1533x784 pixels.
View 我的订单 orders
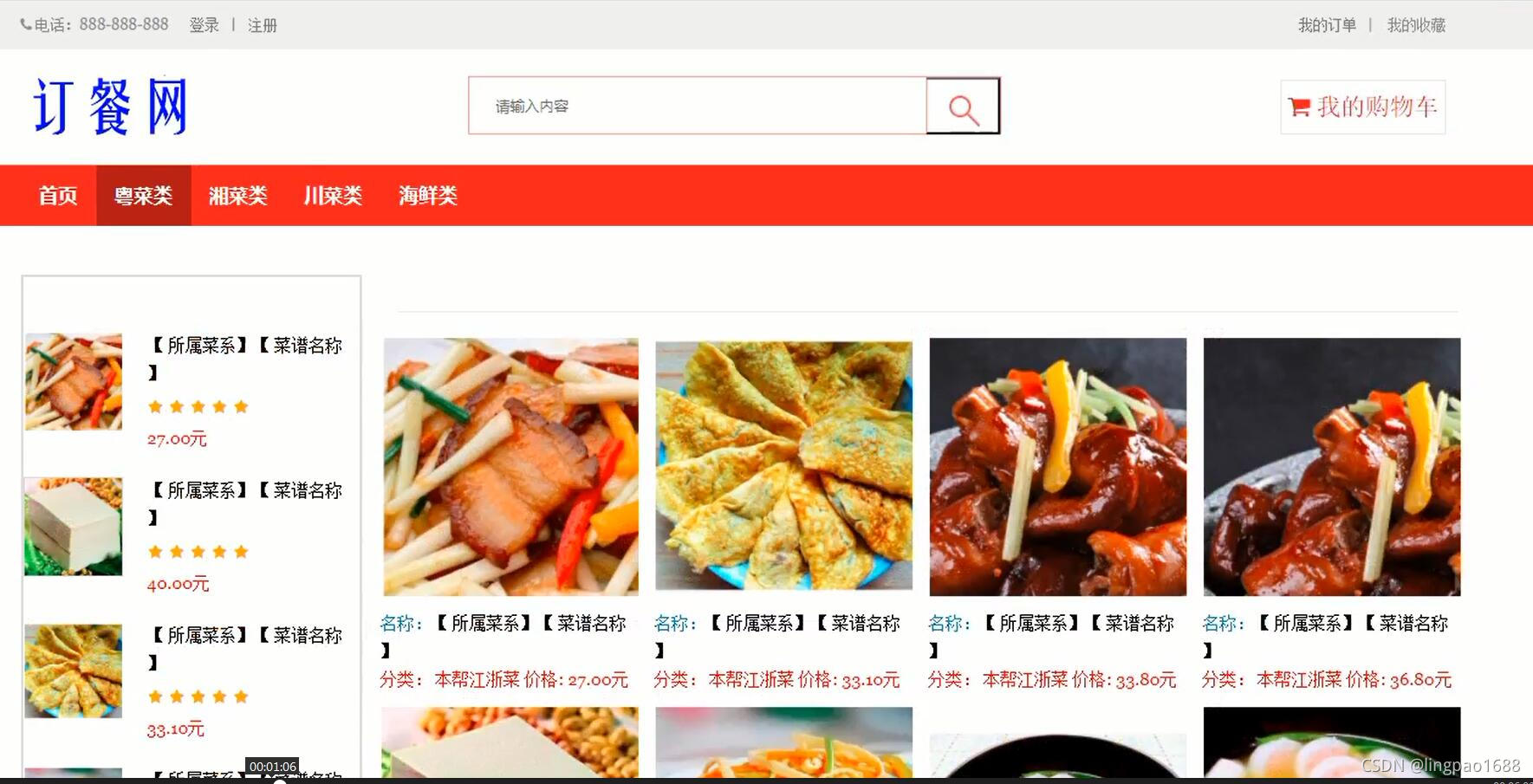(1326, 25)
